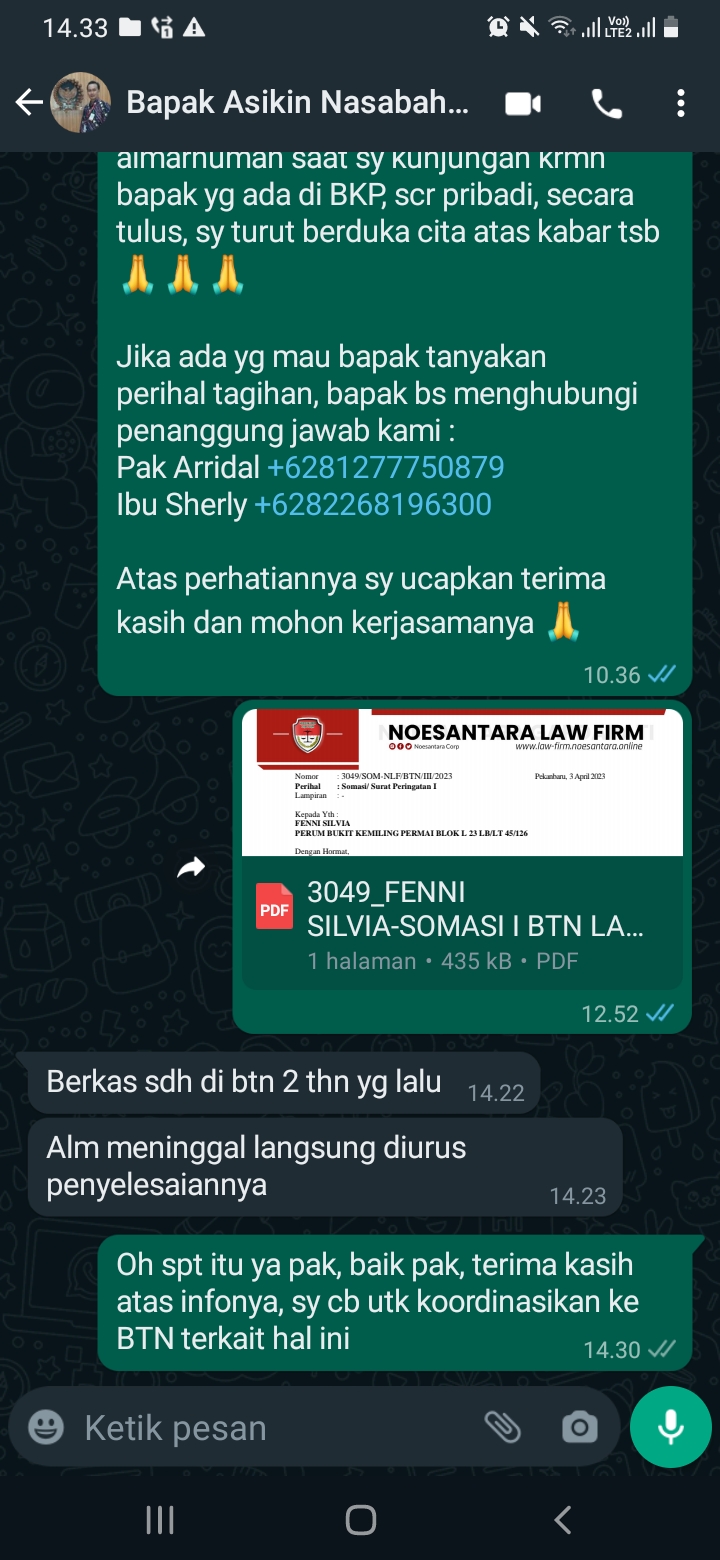720x1560 pixels.
Task: Tap the voice message microphone button
Action: [x=670, y=1427]
